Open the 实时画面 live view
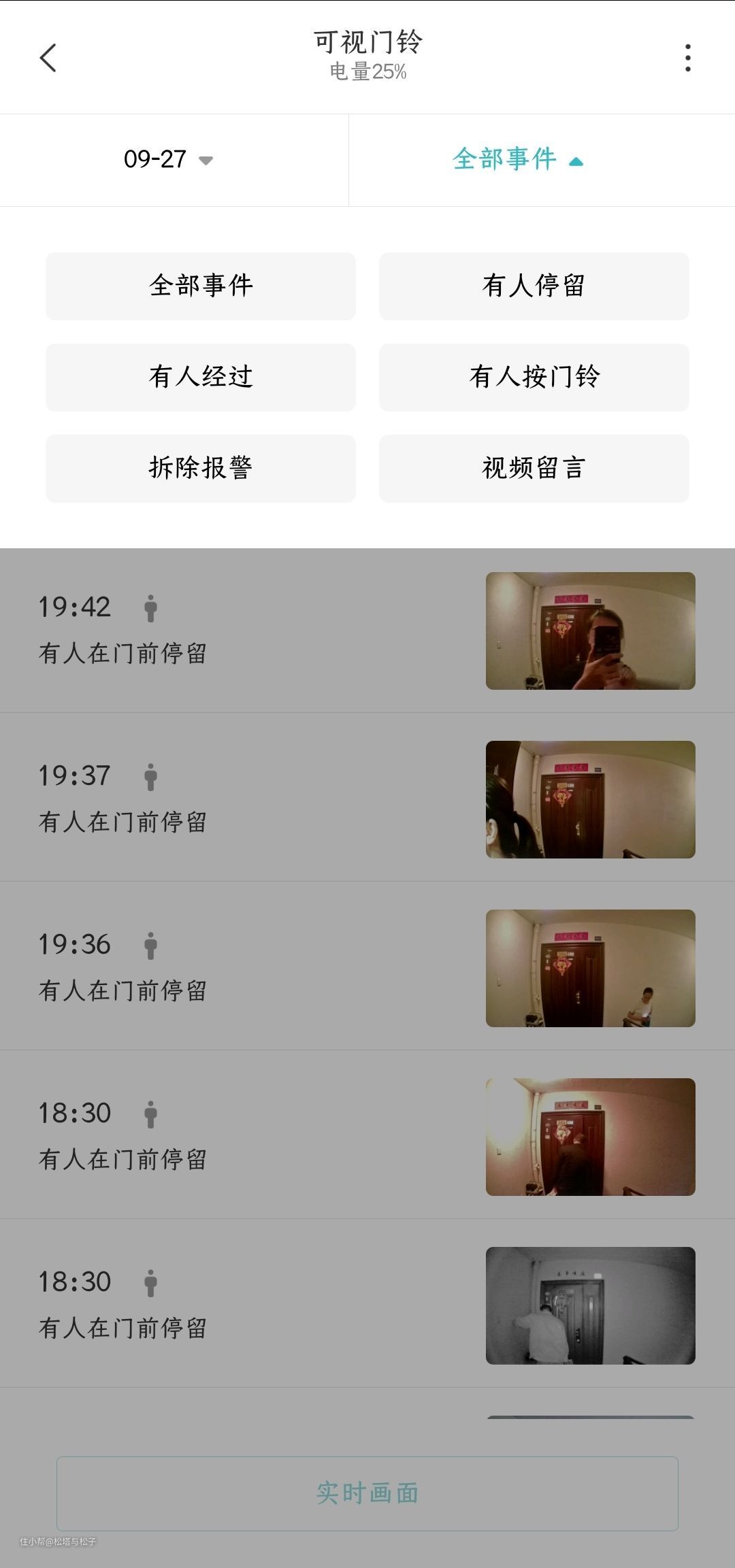The height and width of the screenshot is (1568, 735). pyautogui.click(x=367, y=1493)
